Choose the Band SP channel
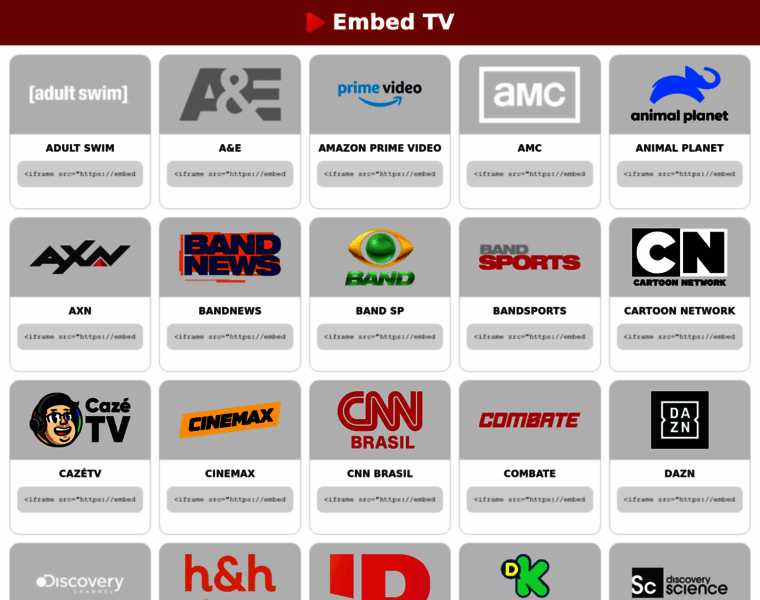Image resolution: width=760 pixels, height=600 pixels. coord(380,258)
